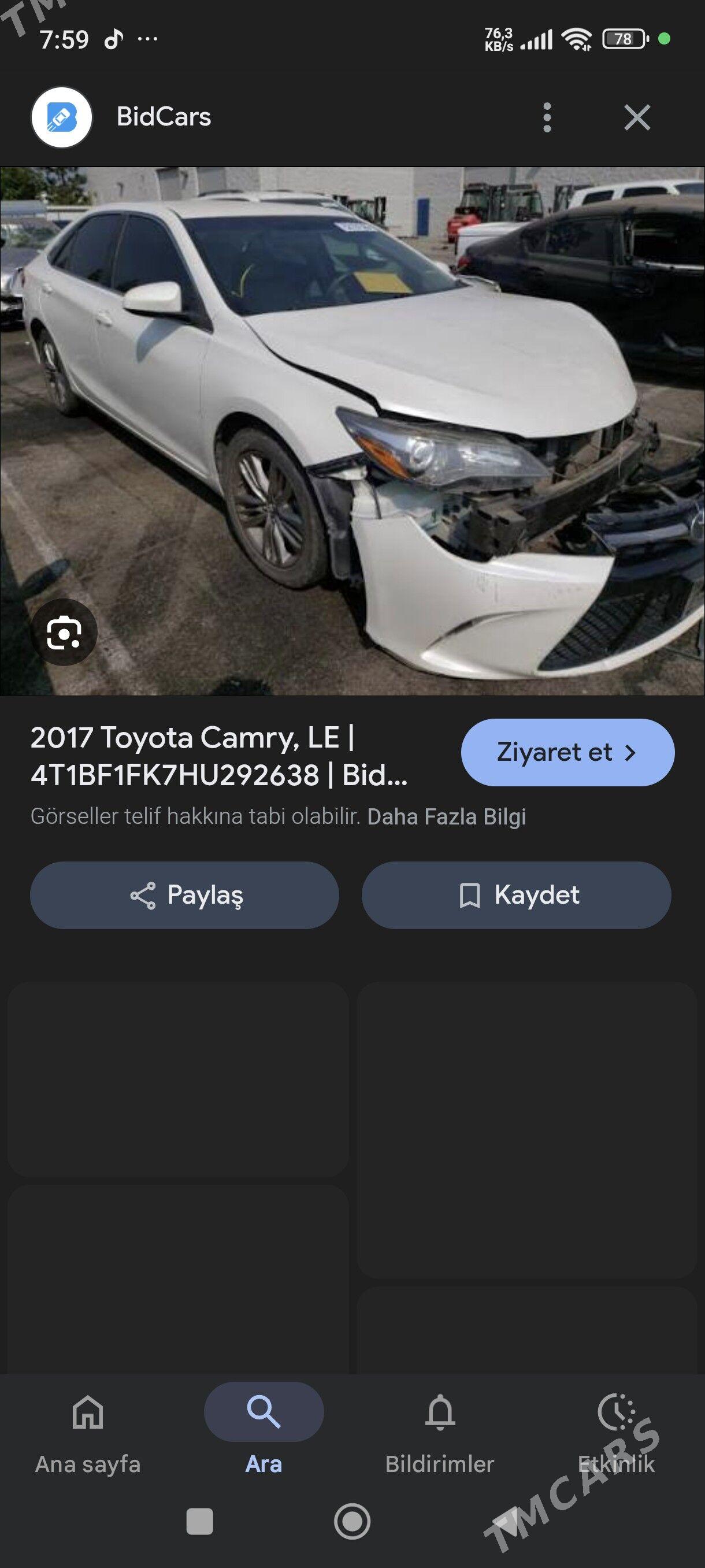Open the three-dot overflow menu

point(548,117)
